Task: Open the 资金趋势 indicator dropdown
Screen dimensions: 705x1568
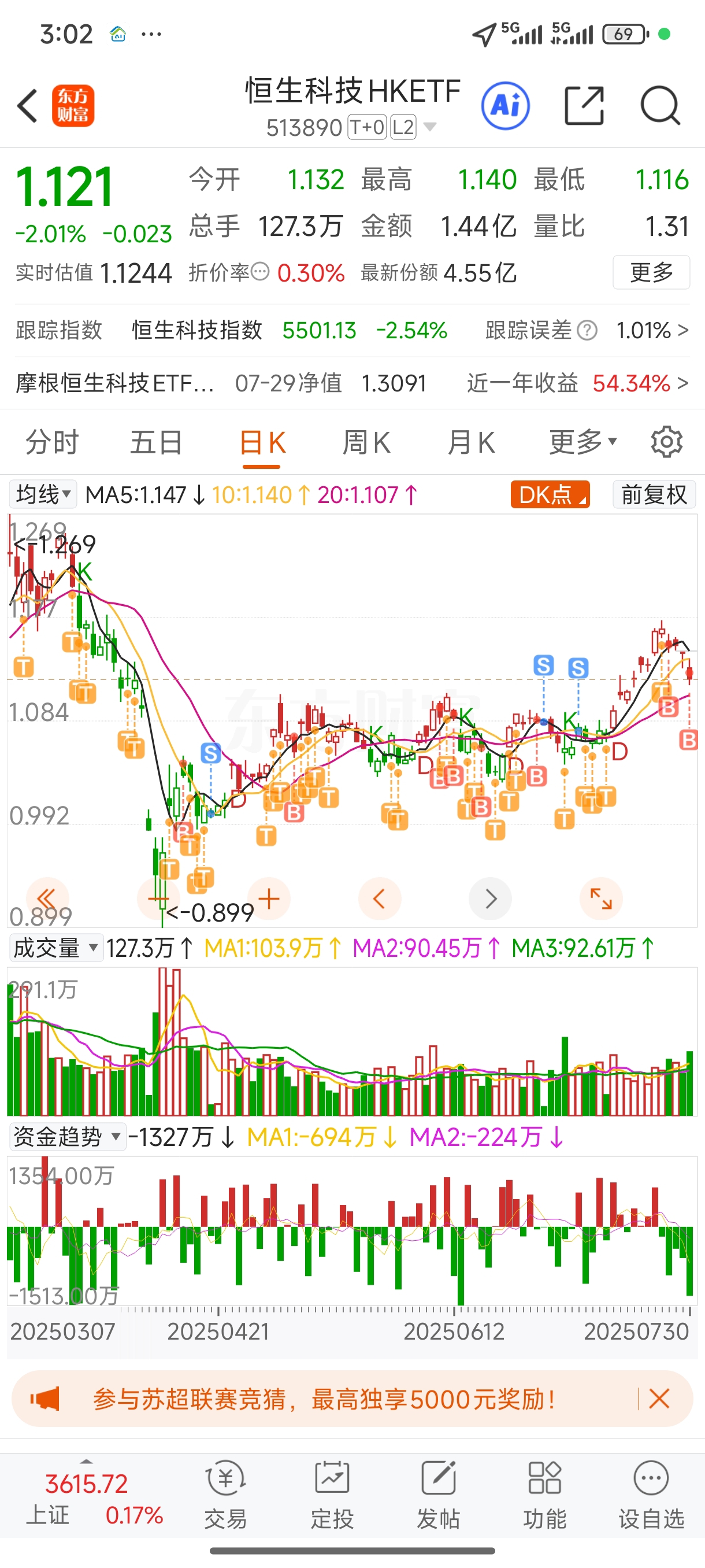Action: click(68, 1137)
